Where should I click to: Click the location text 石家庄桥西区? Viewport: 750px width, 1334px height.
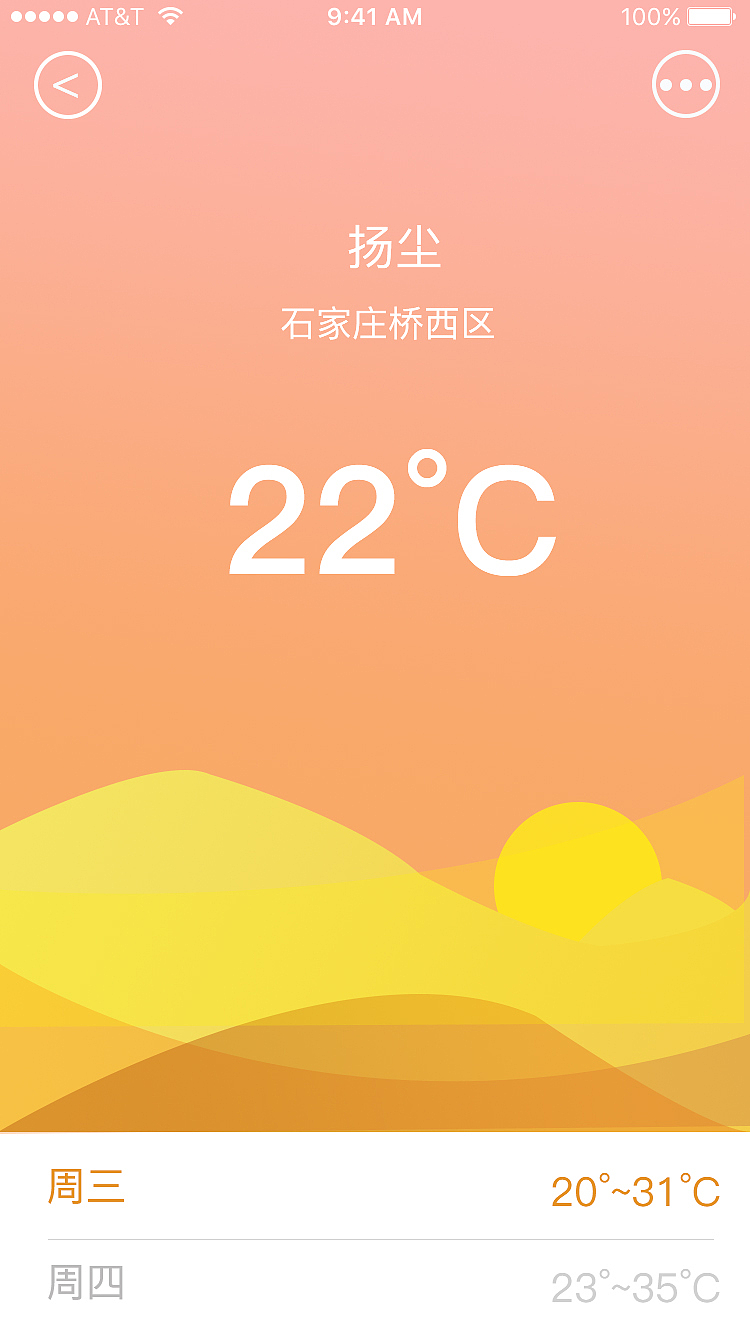pyautogui.click(x=388, y=326)
